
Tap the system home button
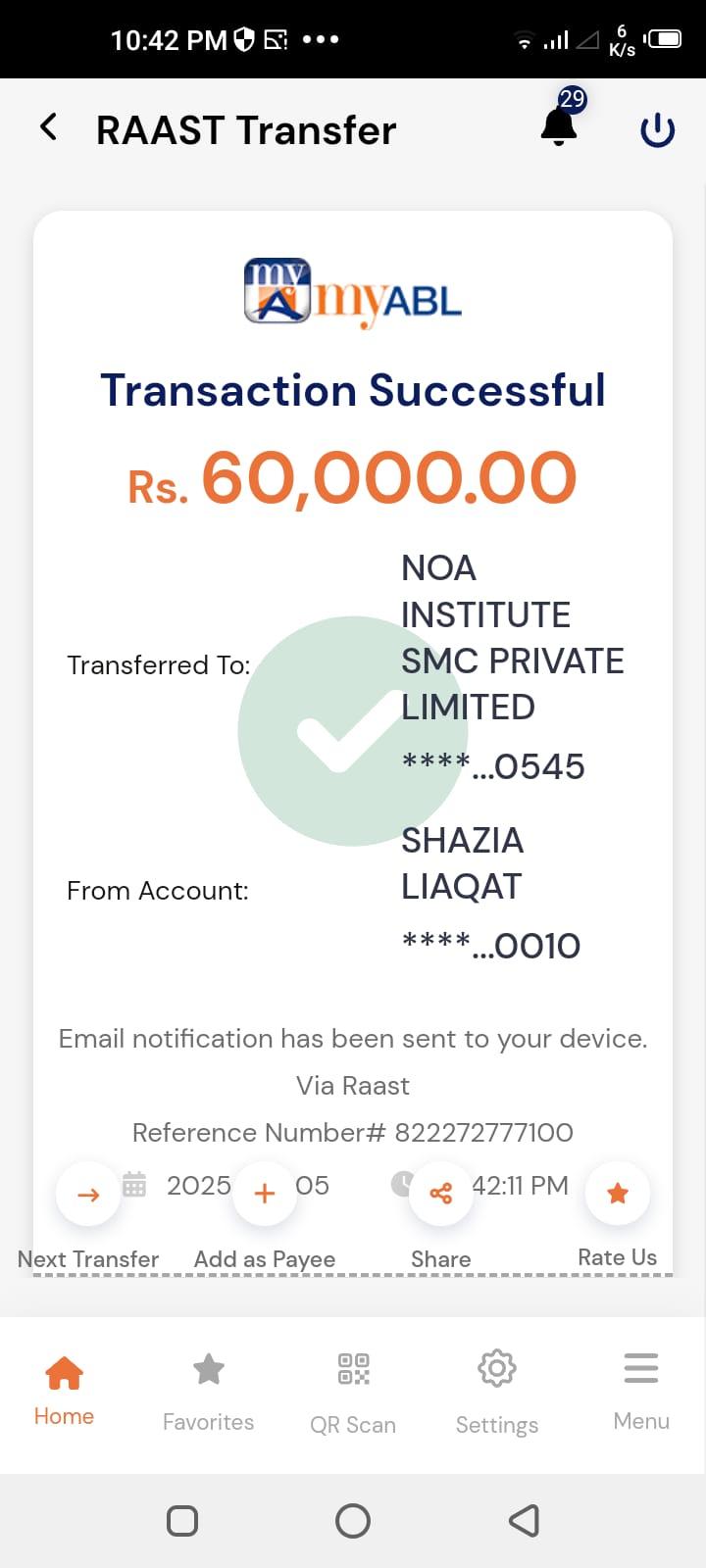(353, 1521)
